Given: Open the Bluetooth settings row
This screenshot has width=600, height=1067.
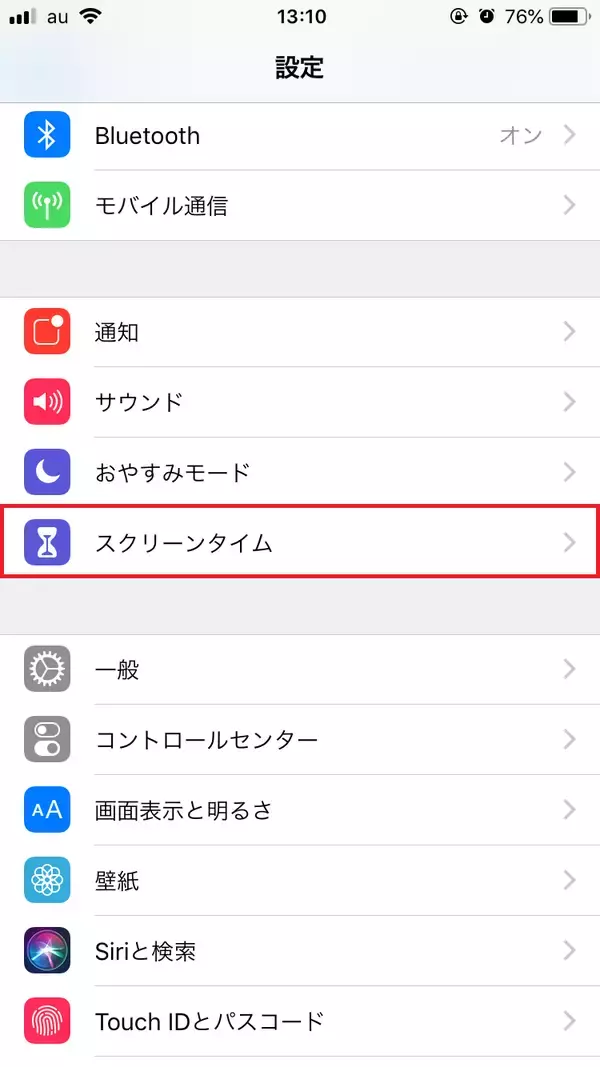Looking at the screenshot, I should click(x=300, y=136).
